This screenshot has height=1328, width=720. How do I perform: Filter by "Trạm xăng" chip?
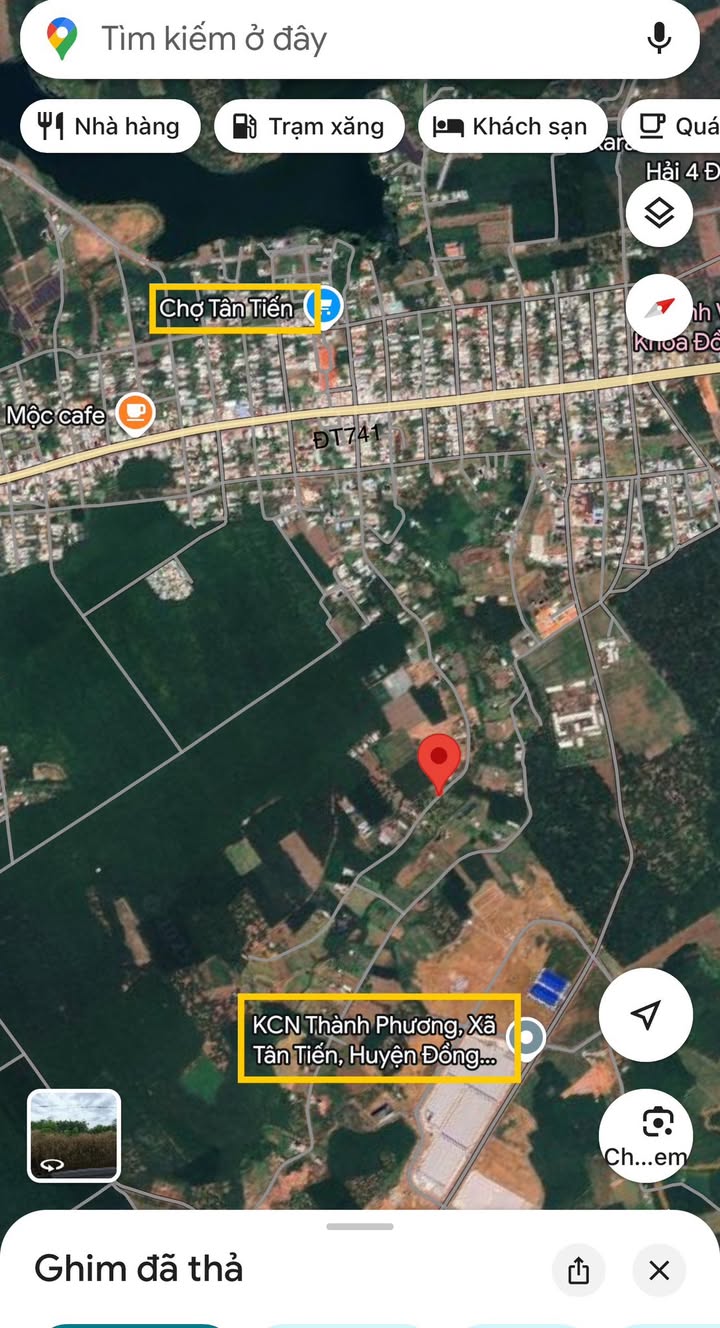point(309,127)
